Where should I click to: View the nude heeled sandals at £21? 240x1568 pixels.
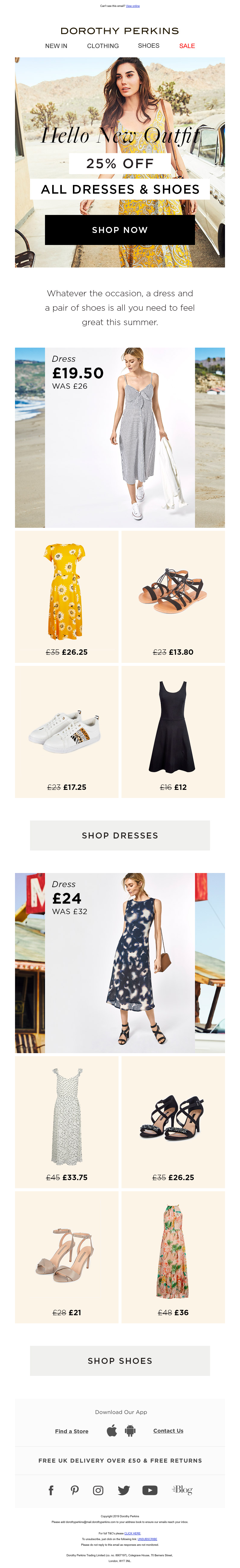tap(66, 1256)
